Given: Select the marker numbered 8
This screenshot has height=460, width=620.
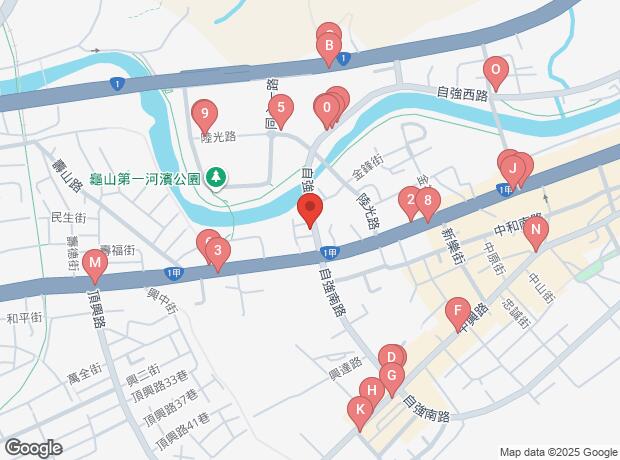Looking at the screenshot, I should tap(428, 201).
